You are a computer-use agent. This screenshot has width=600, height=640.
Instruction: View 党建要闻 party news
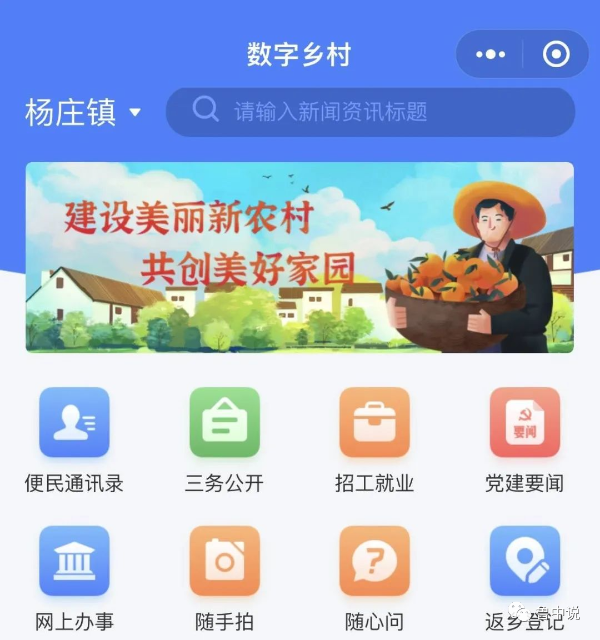(525, 422)
